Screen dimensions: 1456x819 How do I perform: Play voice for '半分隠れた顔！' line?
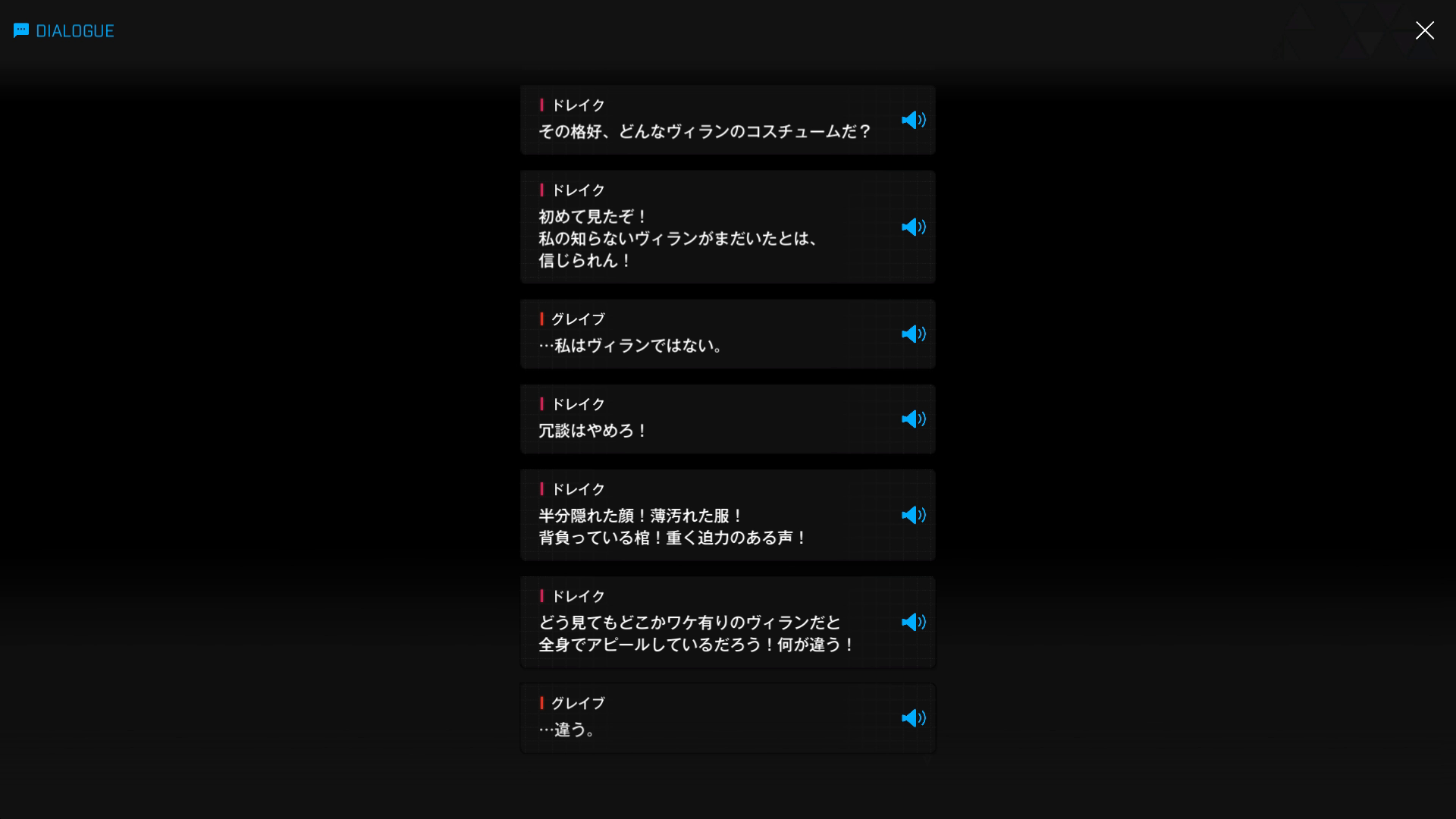tap(913, 515)
